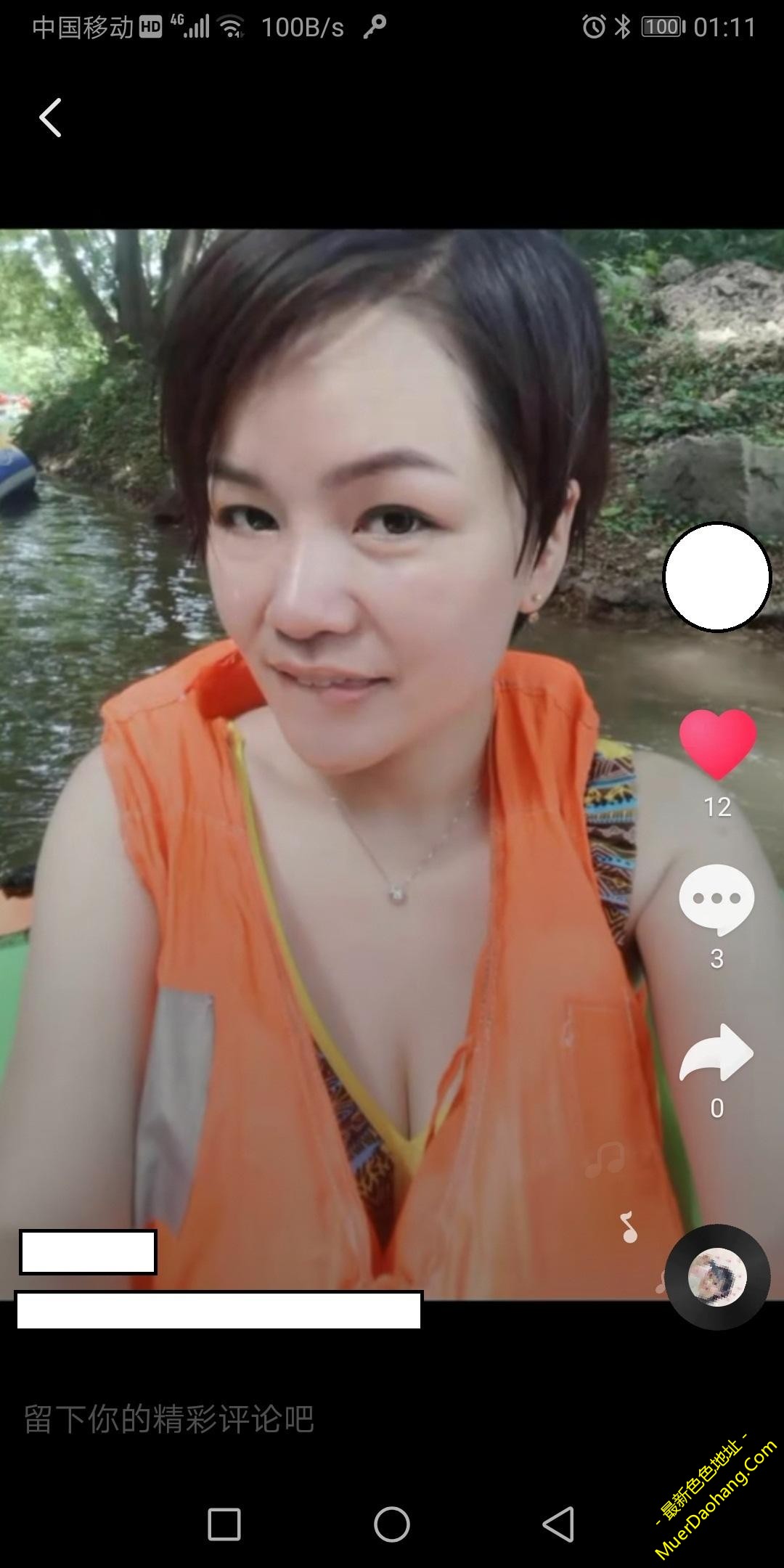The image size is (784, 1568).
Task: Share this video using the arrow icon
Action: point(716,1053)
